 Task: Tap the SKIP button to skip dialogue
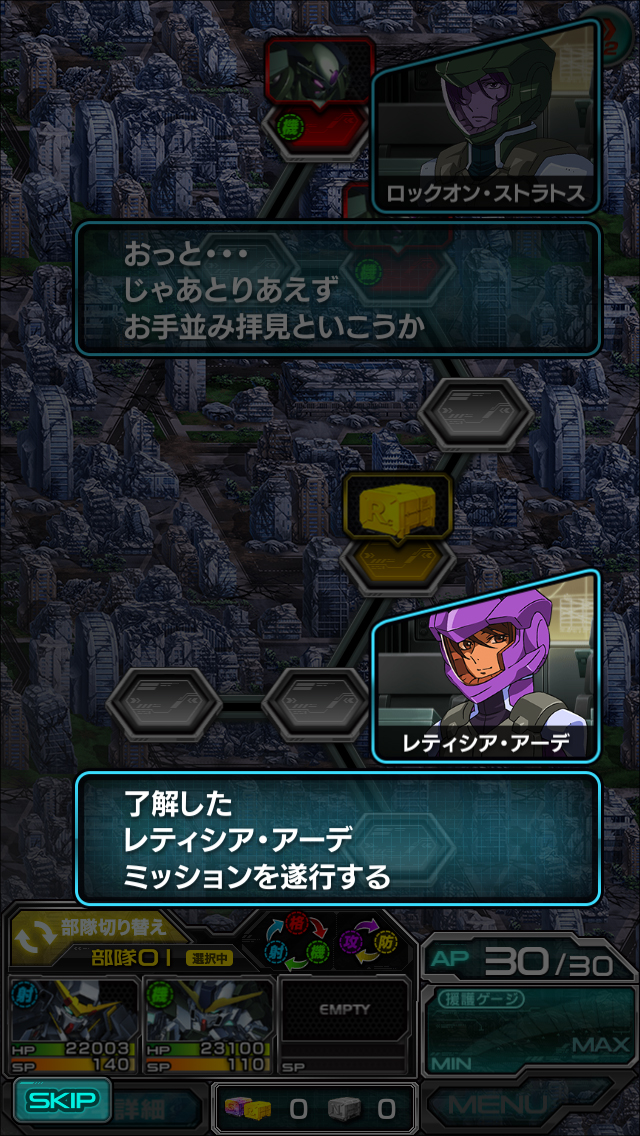pyautogui.click(x=62, y=1100)
